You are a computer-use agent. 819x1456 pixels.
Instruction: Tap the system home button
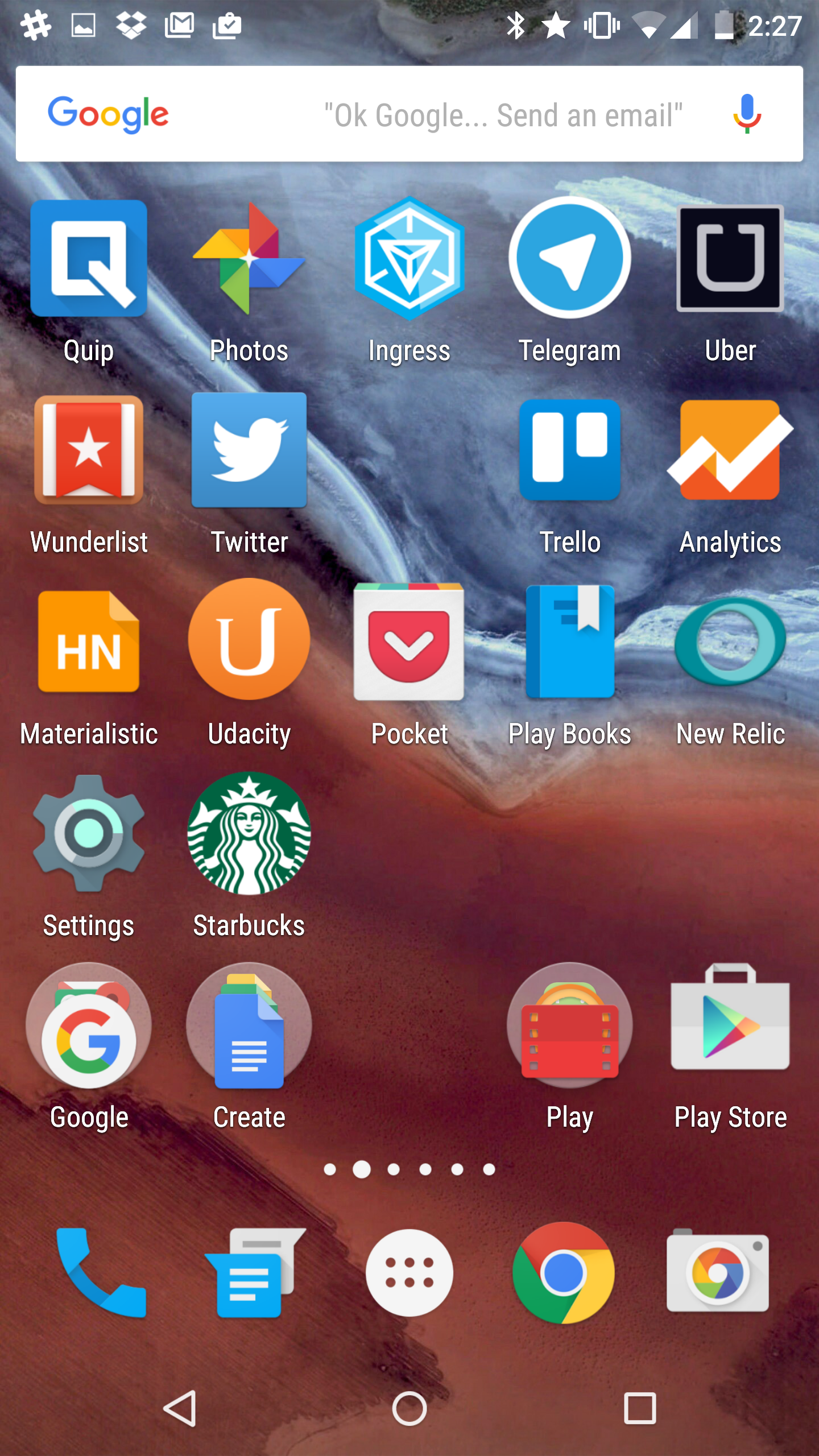click(x=409, y=1408)
